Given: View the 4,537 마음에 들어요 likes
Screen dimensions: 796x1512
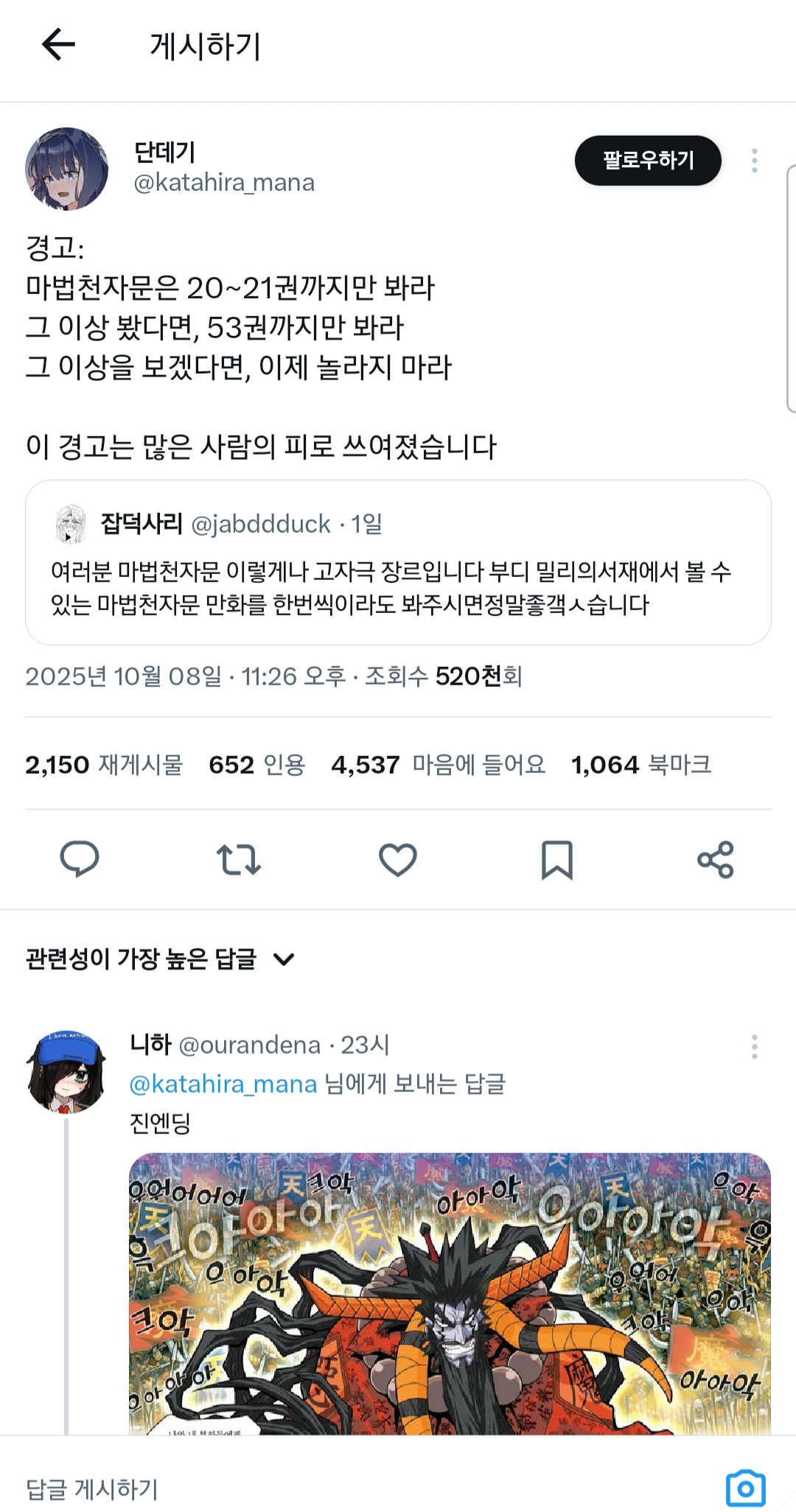Looking at the screenshot, I should point(439,765).
